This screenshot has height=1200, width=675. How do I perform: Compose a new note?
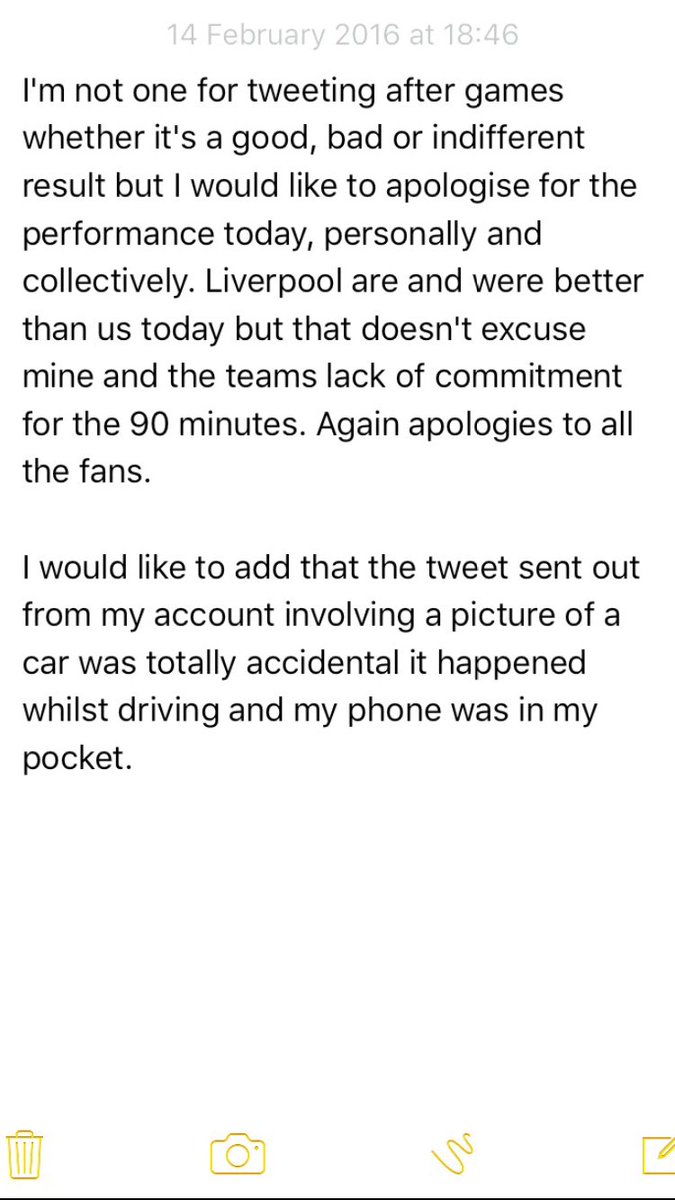[x=658, y=1153]
